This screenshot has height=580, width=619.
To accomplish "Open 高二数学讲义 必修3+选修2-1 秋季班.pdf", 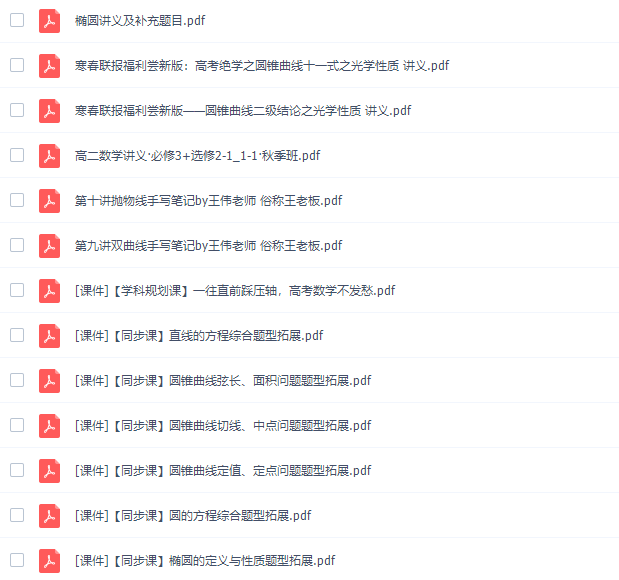I will (197, 155).
